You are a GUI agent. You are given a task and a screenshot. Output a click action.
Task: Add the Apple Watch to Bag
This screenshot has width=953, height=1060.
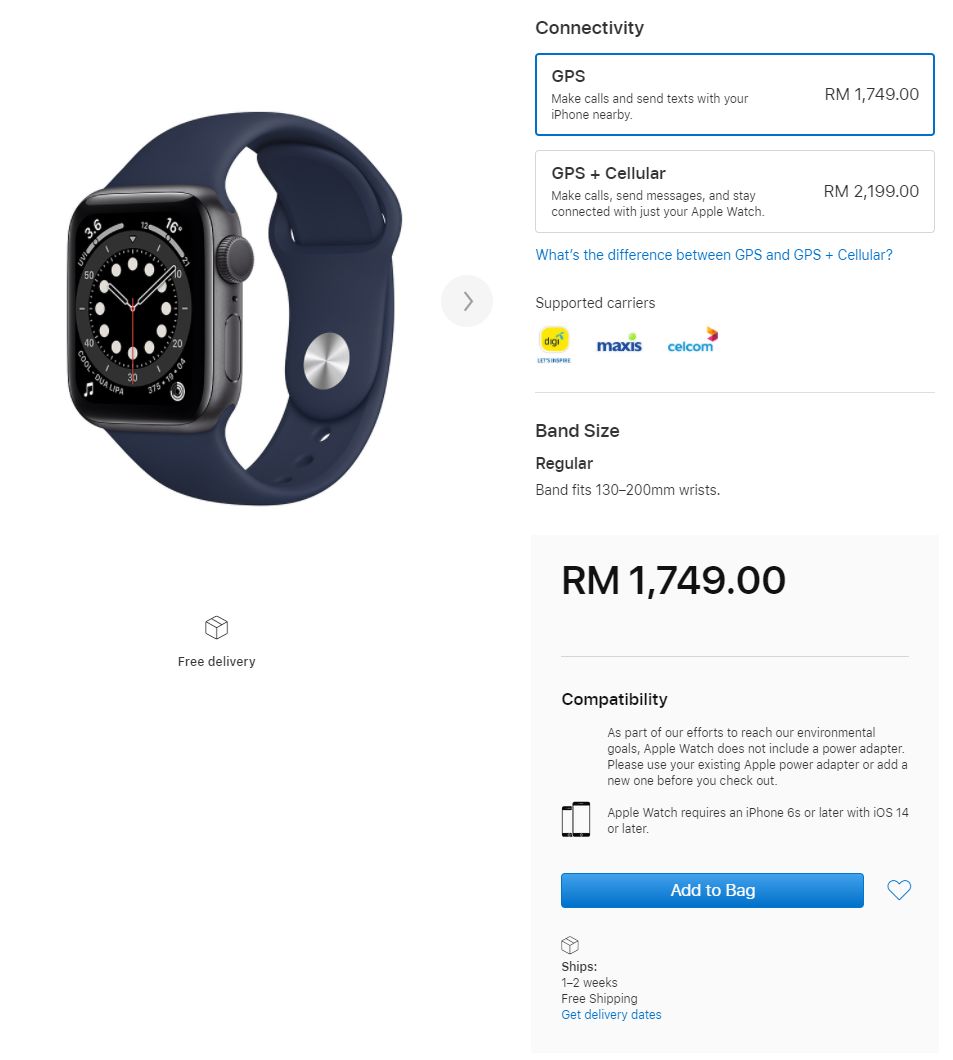[x=711, y=890]
